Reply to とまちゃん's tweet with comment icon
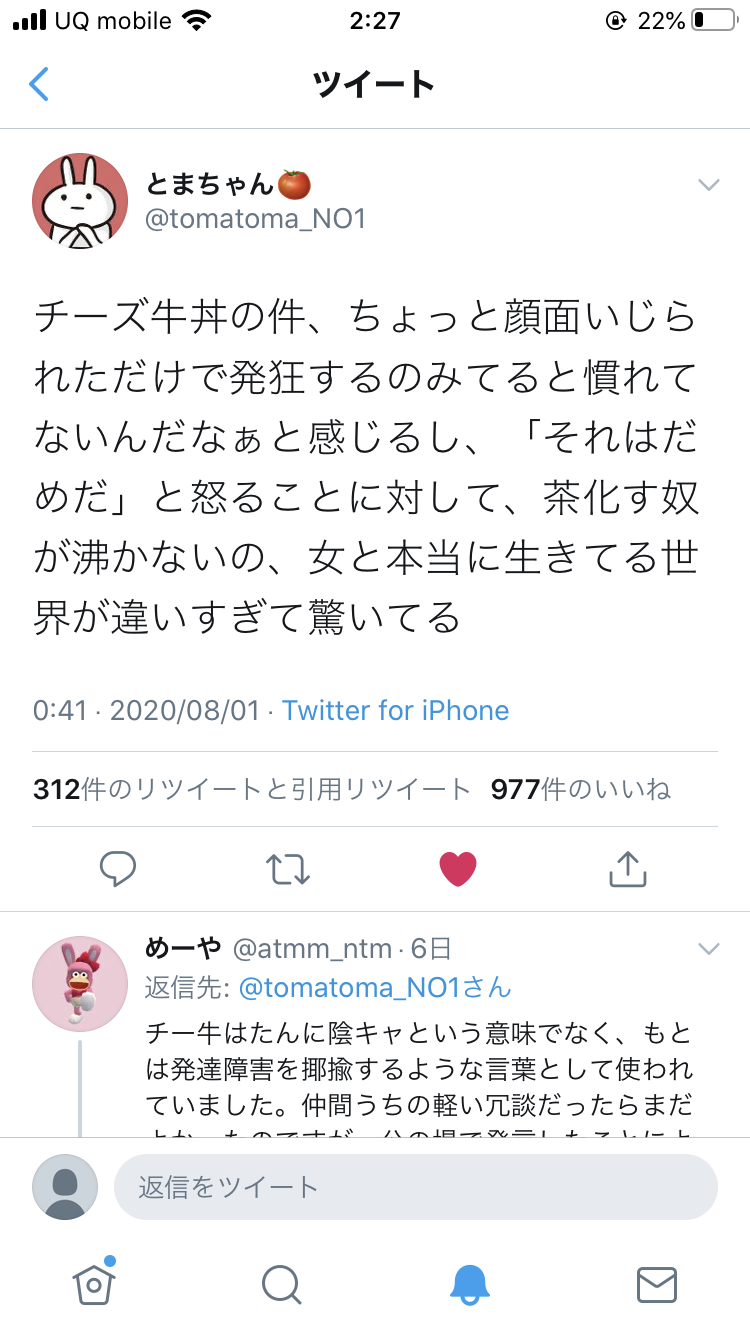The image size is (750, 1334). [x=118, y=869]
